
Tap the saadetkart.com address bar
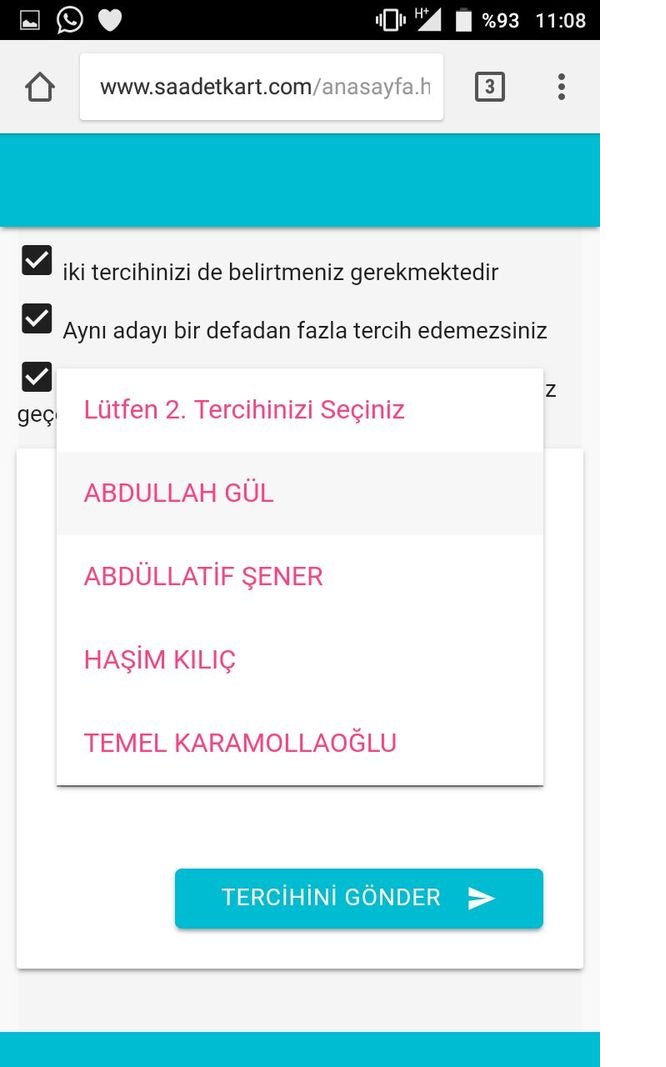click(262, 87)
